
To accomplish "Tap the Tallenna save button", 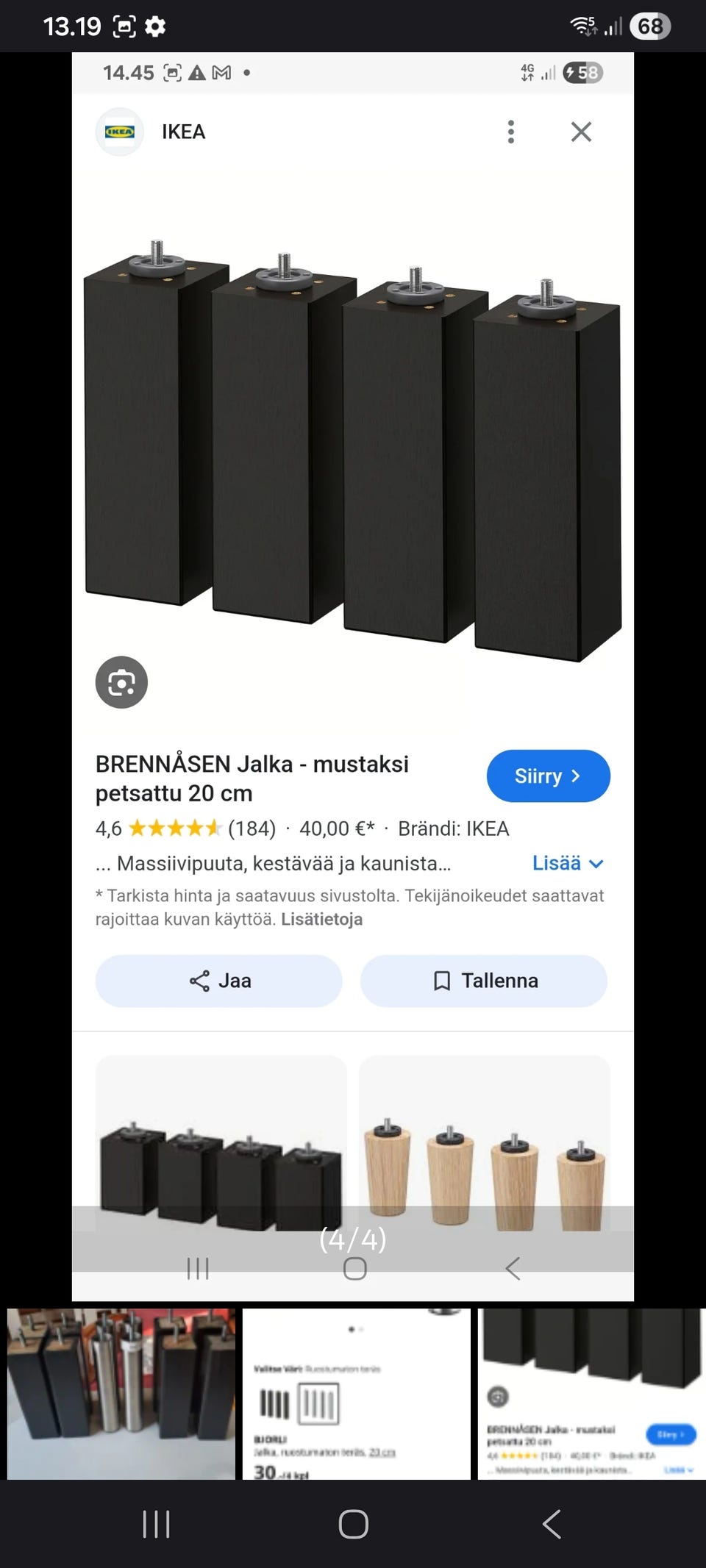I will (484, 981).
